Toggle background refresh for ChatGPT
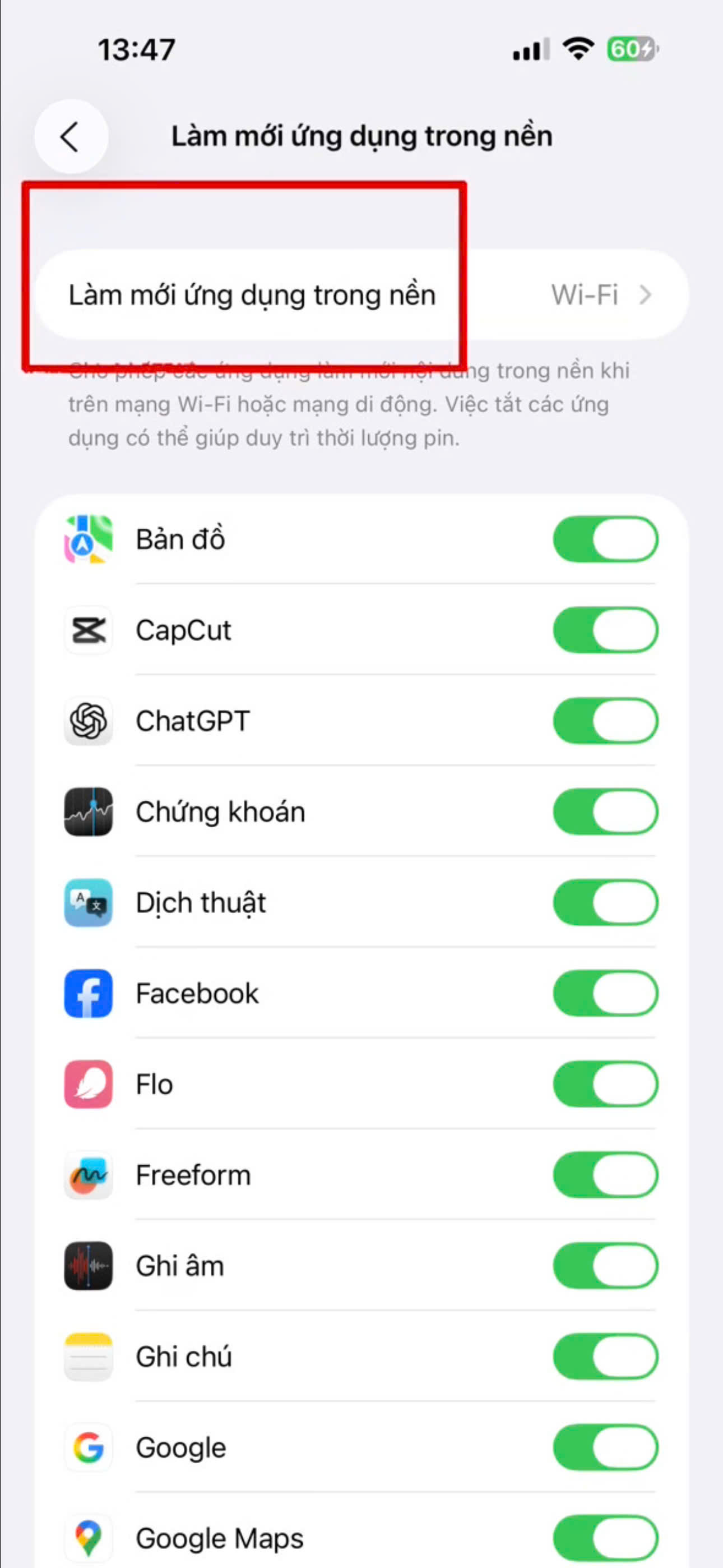Image resolution: width=723 pixels, height=1568 pixels. coord(605,721)
